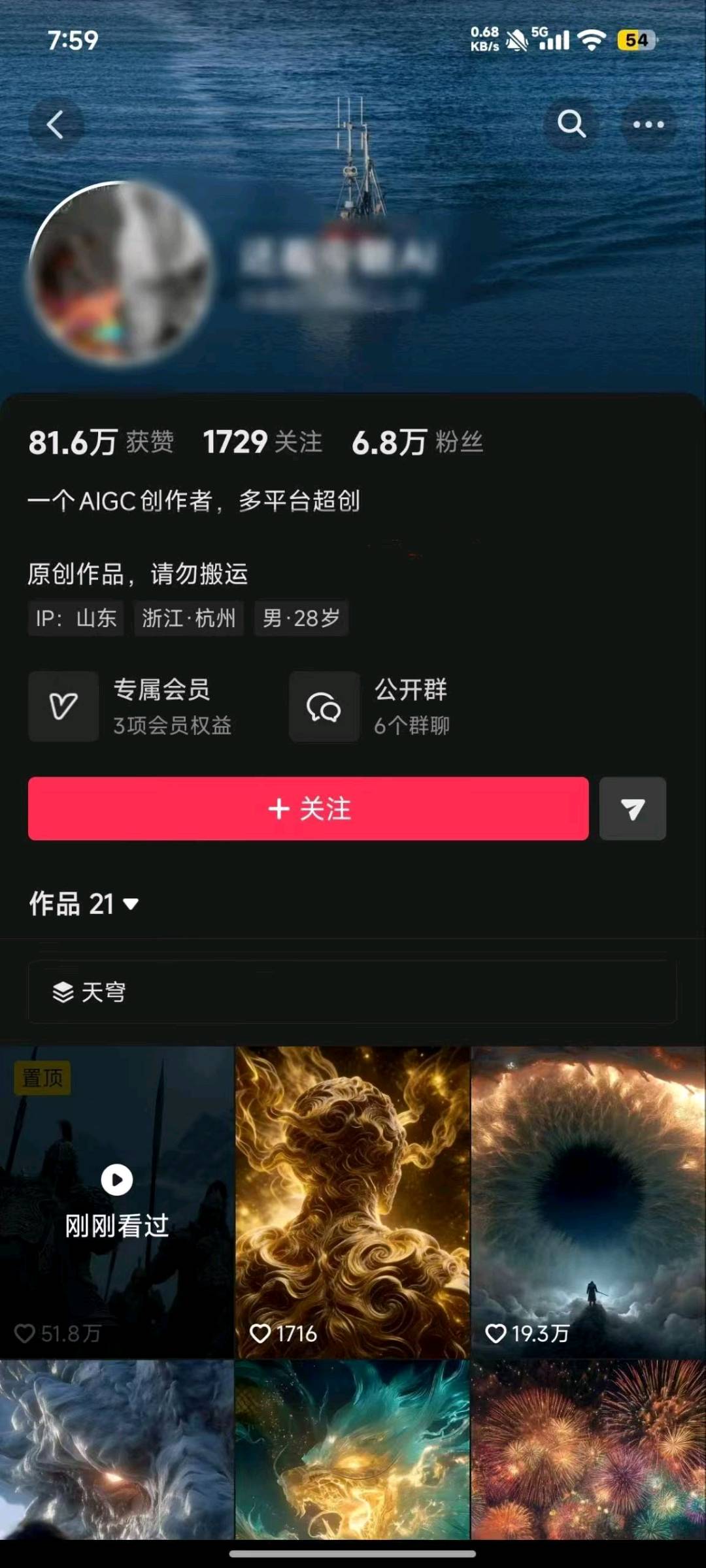The image size is (706, 1568).
Task: Open 专属会员 membership perks icon
Action: 63,707
